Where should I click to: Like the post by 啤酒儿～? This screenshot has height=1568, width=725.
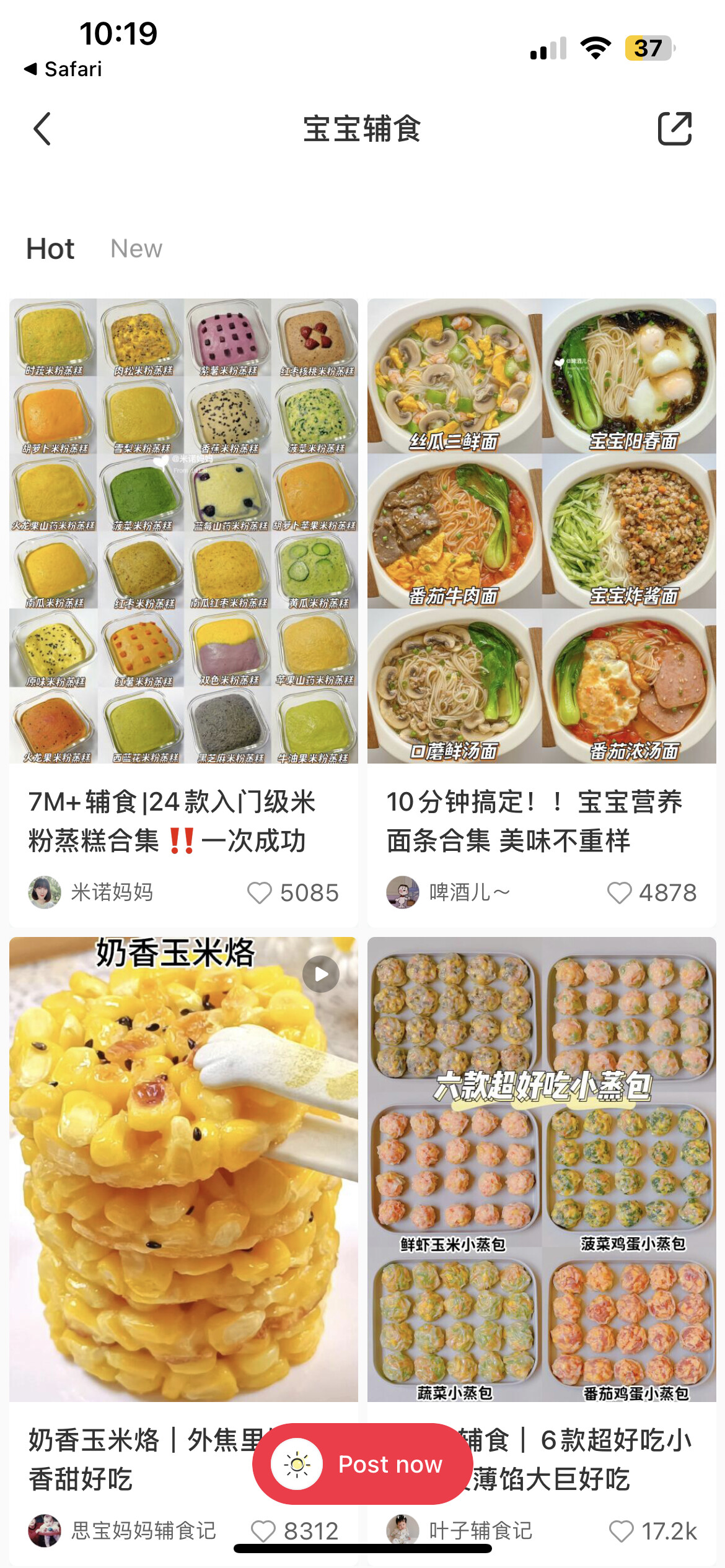coord(619,892)
